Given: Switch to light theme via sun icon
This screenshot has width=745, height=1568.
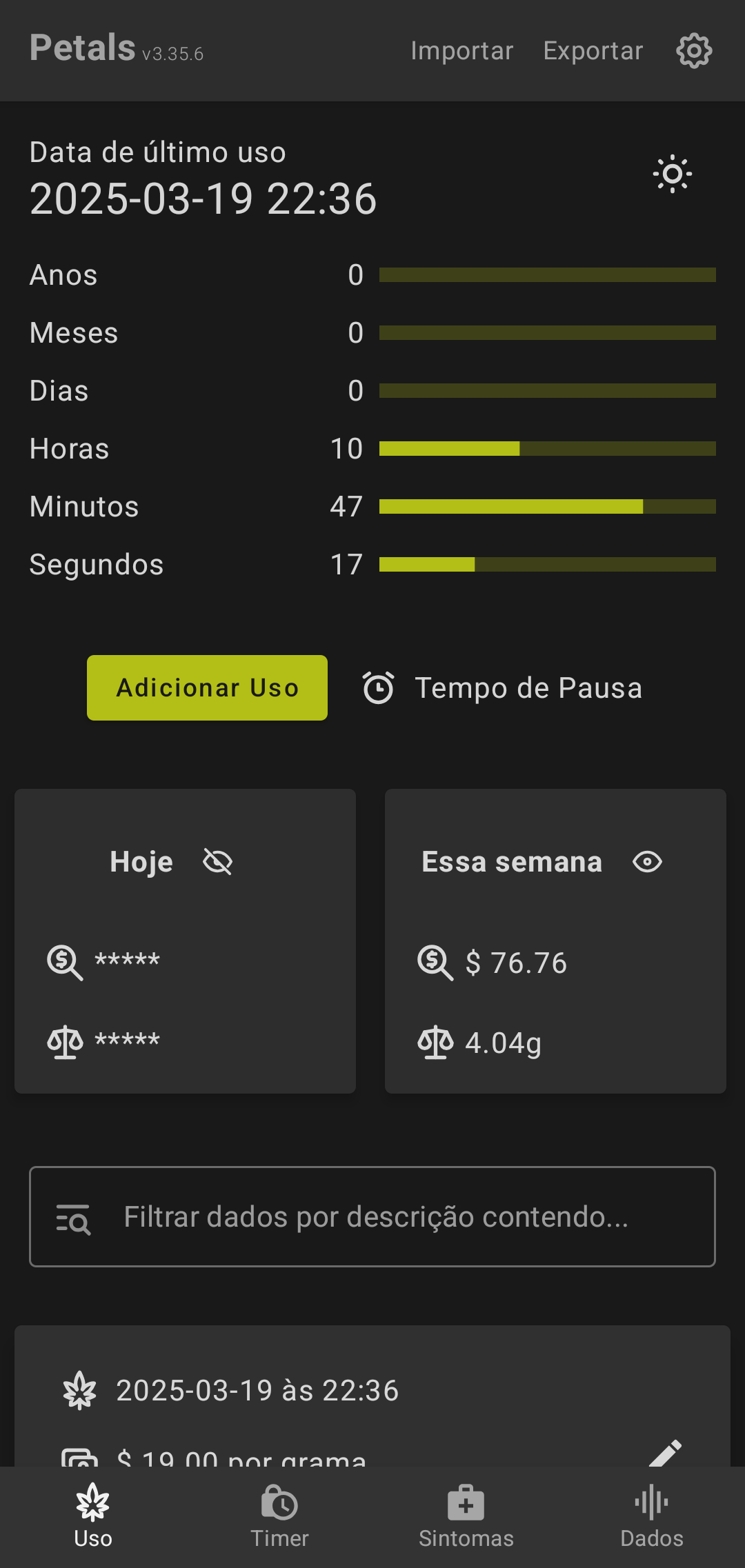Looking at the screenshot, I should click(673, 174).
